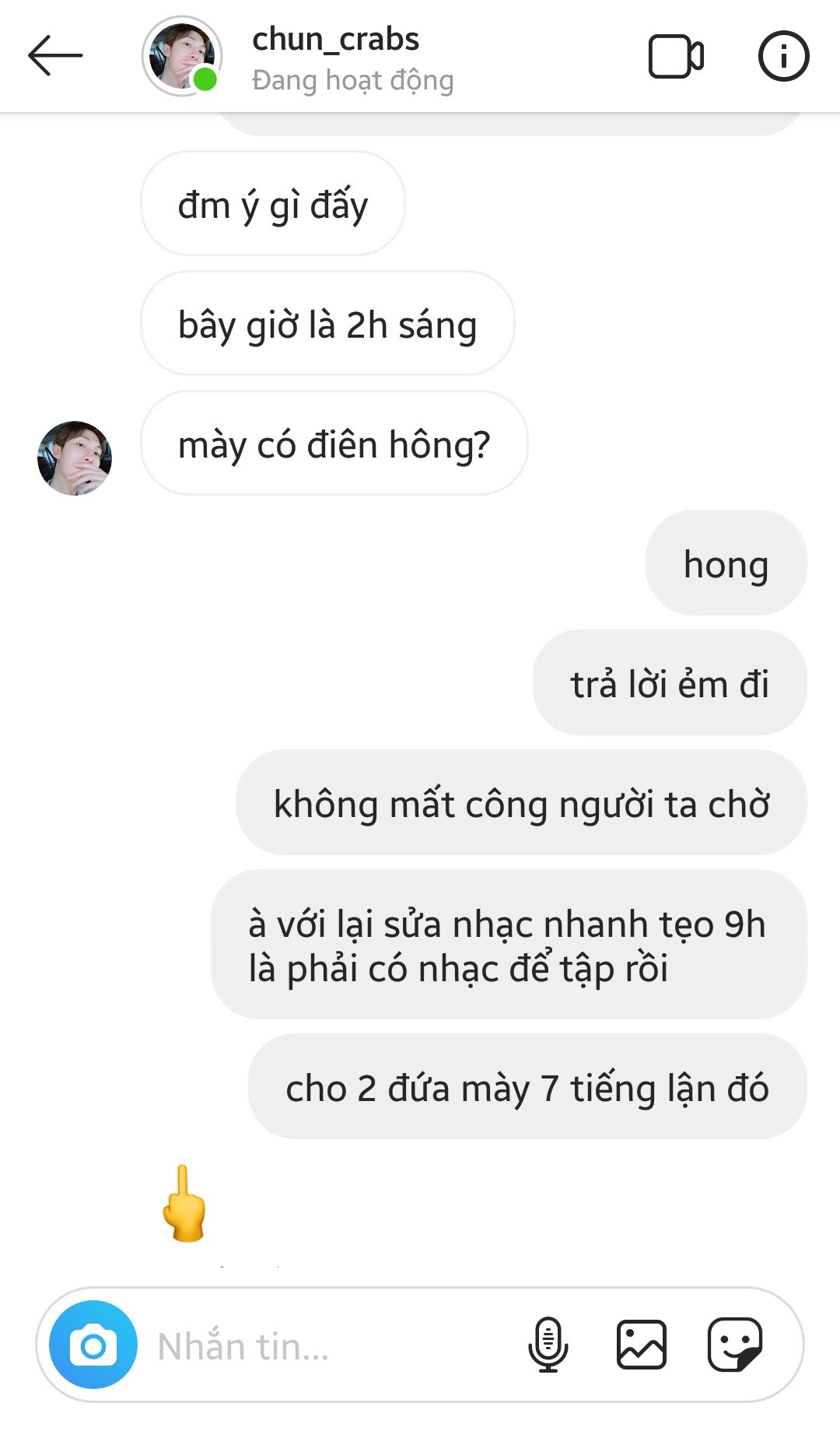Open the sticker picker

pos(735,1345)
